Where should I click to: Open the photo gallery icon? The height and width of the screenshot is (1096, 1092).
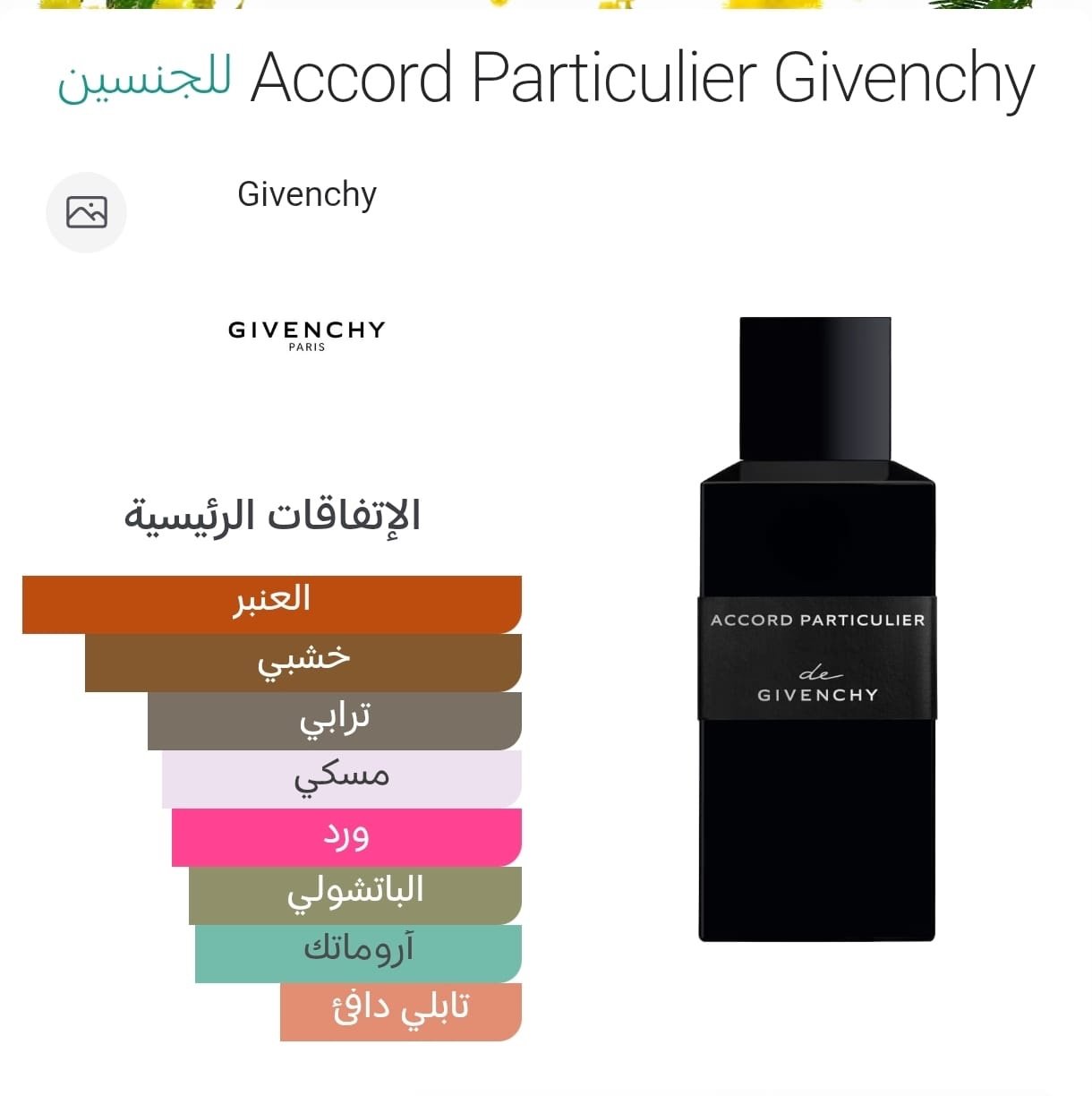[87, 212]
